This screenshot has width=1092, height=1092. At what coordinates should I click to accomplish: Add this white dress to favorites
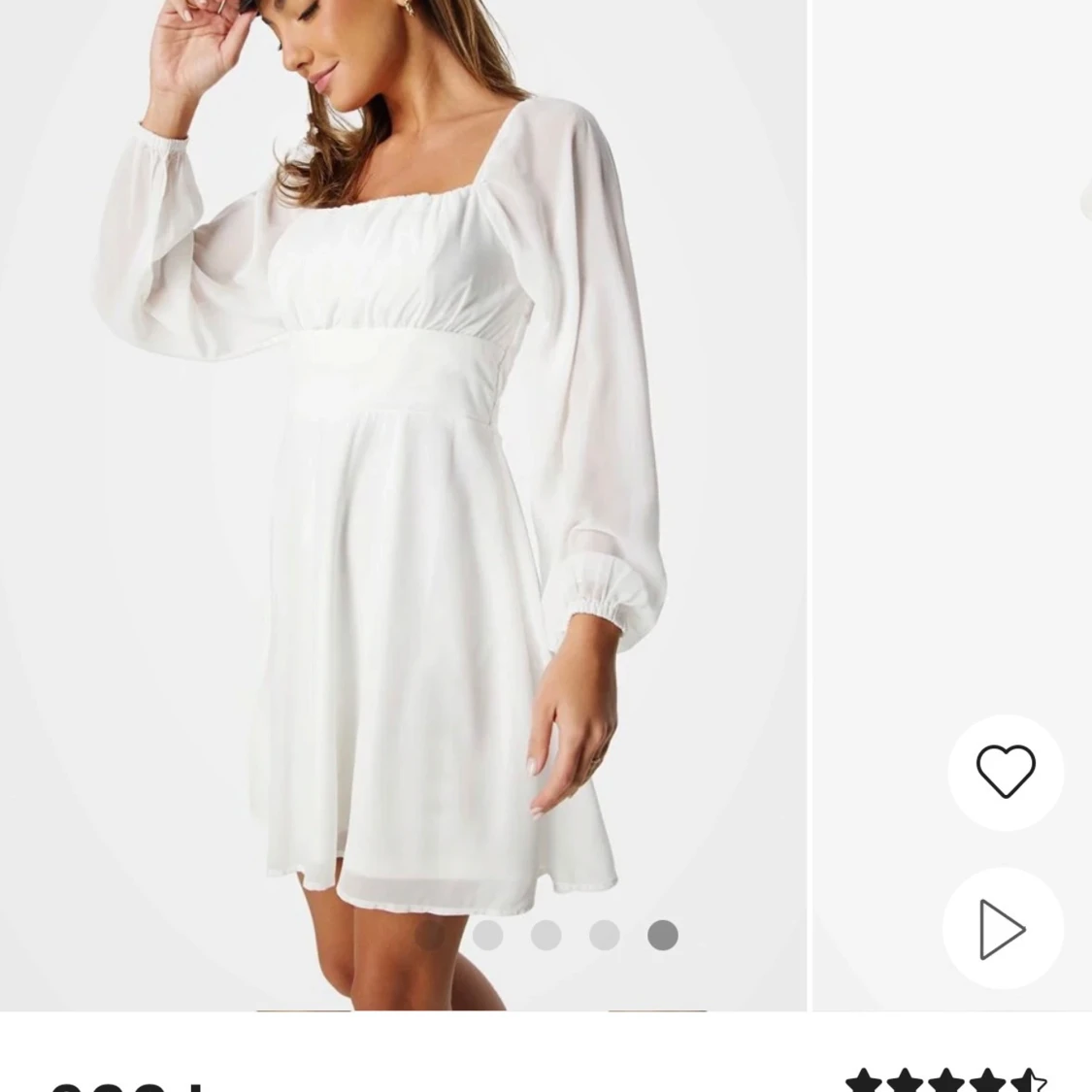(1006, 772)
